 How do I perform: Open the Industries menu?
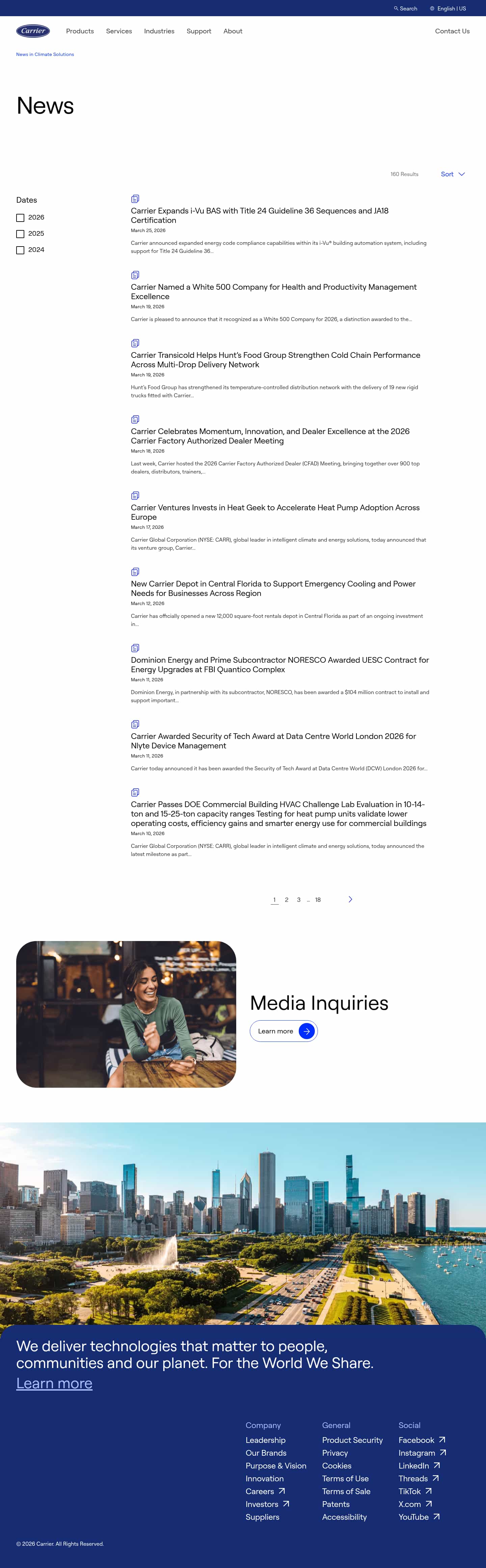[x=159, y=31]
